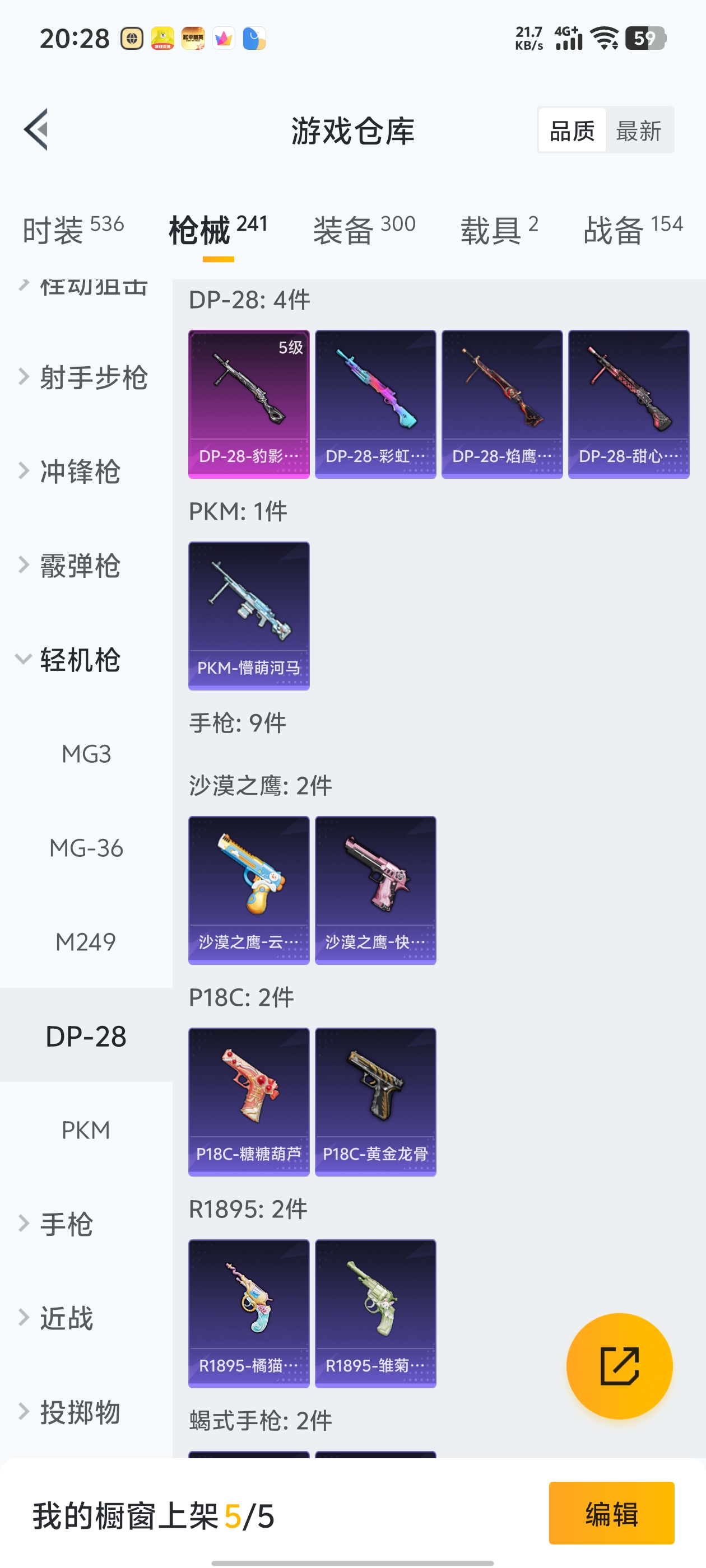
Task: Toggle sorting to 品质
Action: coord(572,130)
